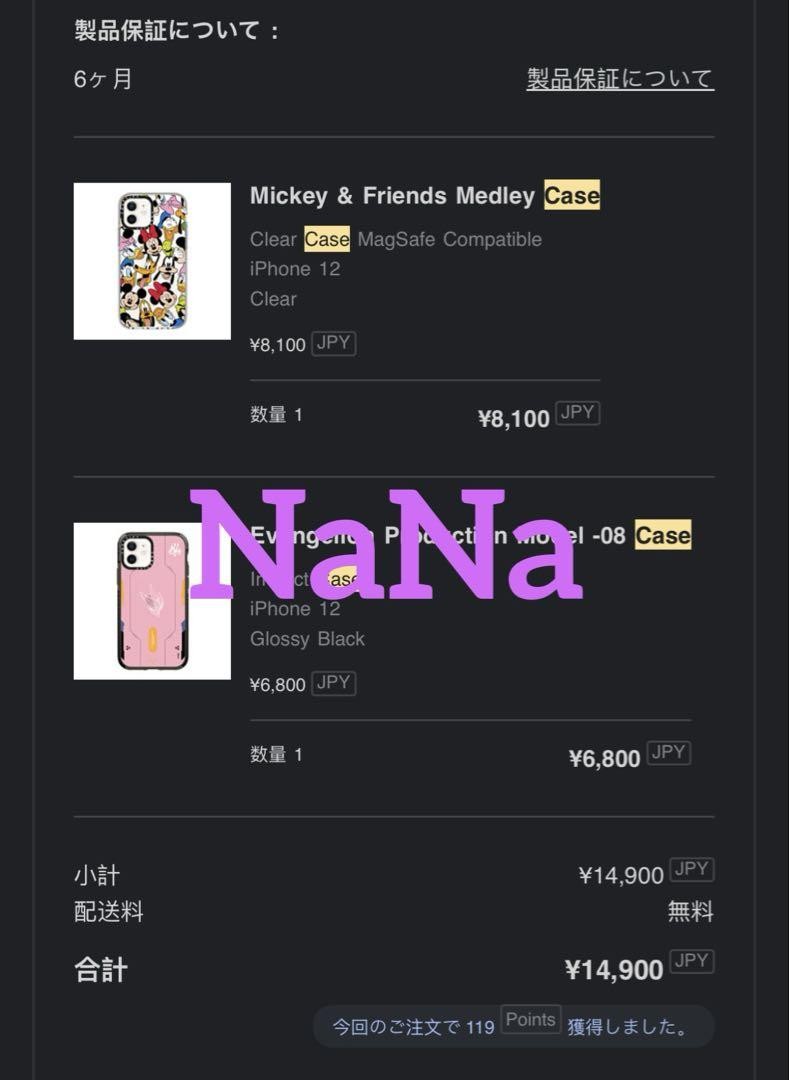Open the Mickey & Friends Medley case image
789x1080 pixels.
(152, 261)
